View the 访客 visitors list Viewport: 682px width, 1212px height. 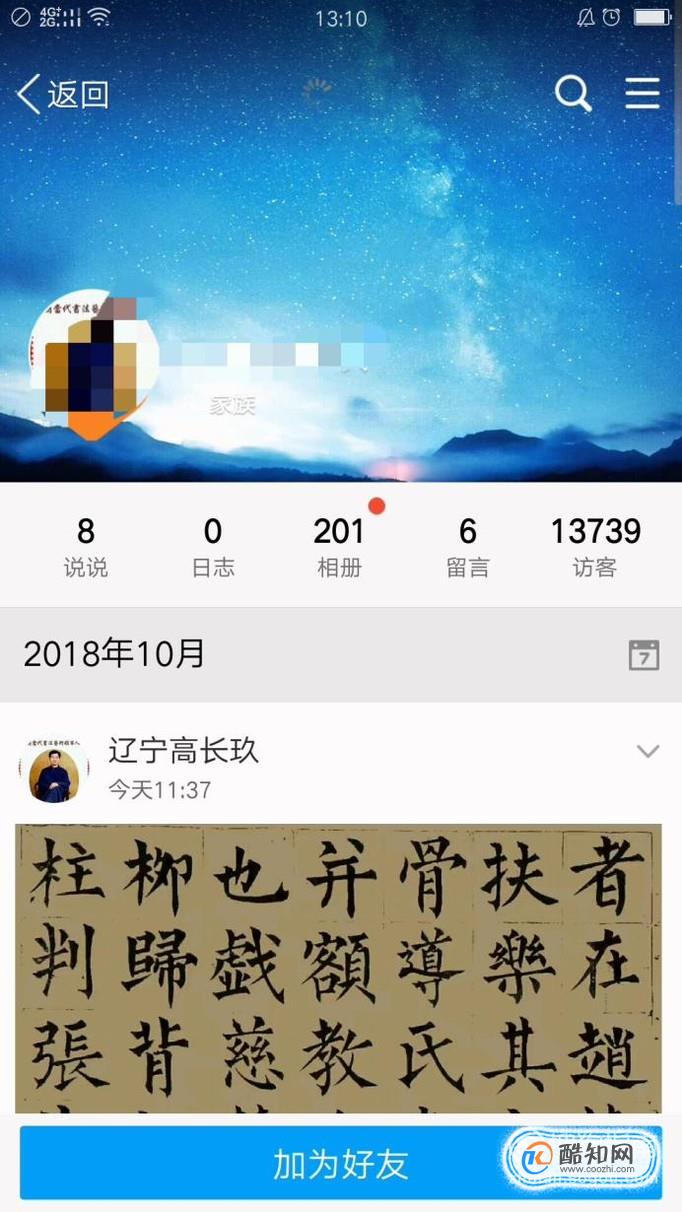pos(595,546)
